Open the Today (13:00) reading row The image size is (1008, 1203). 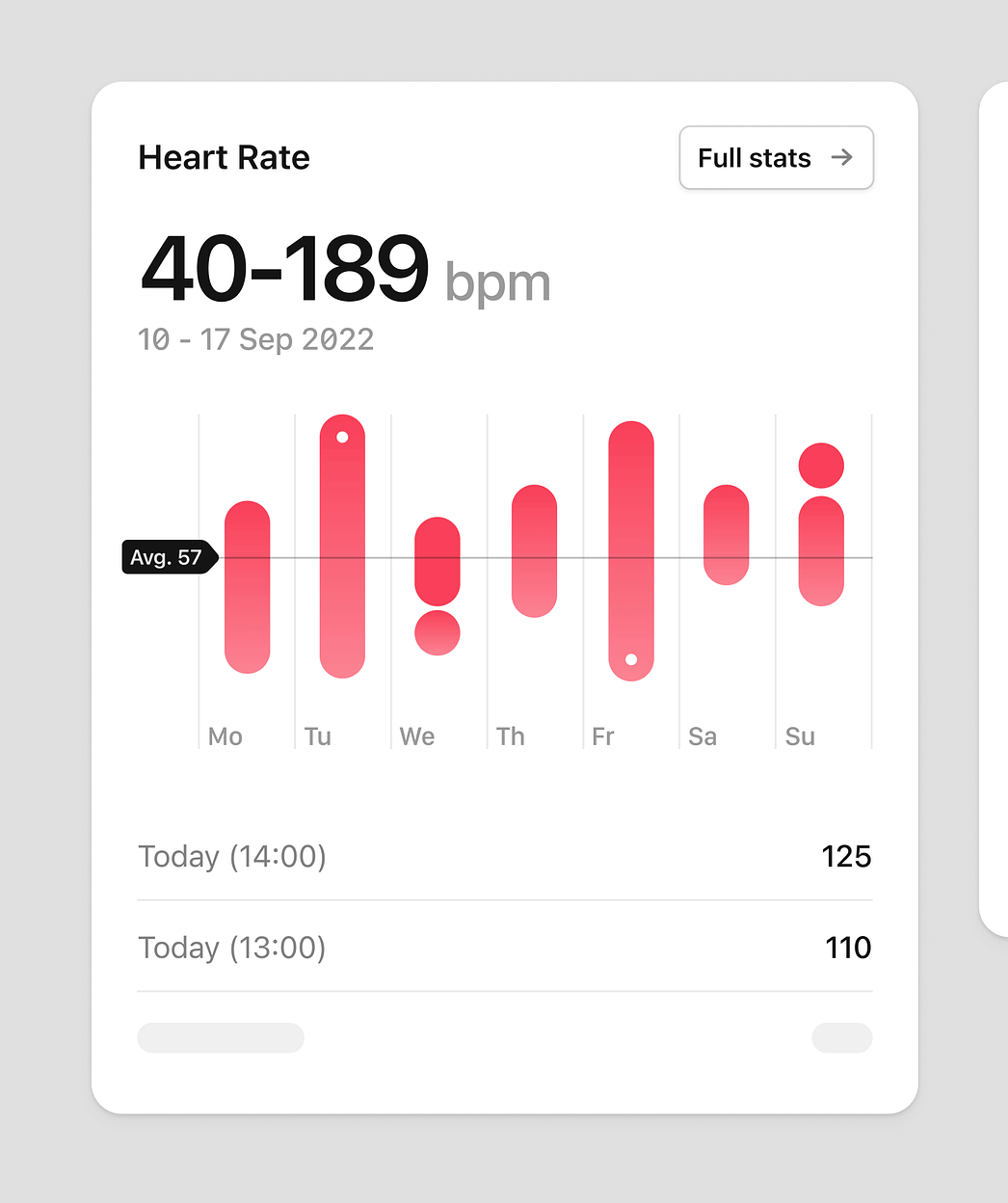tap(504, 948)
